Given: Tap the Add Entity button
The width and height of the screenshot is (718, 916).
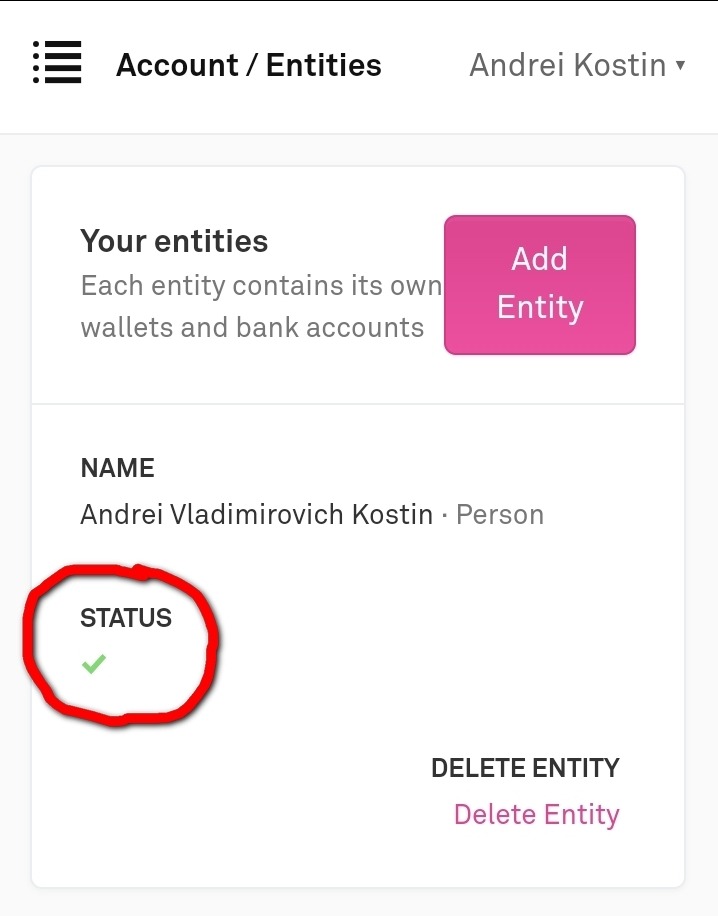Looking at the screenshot, I should point(539,284).
